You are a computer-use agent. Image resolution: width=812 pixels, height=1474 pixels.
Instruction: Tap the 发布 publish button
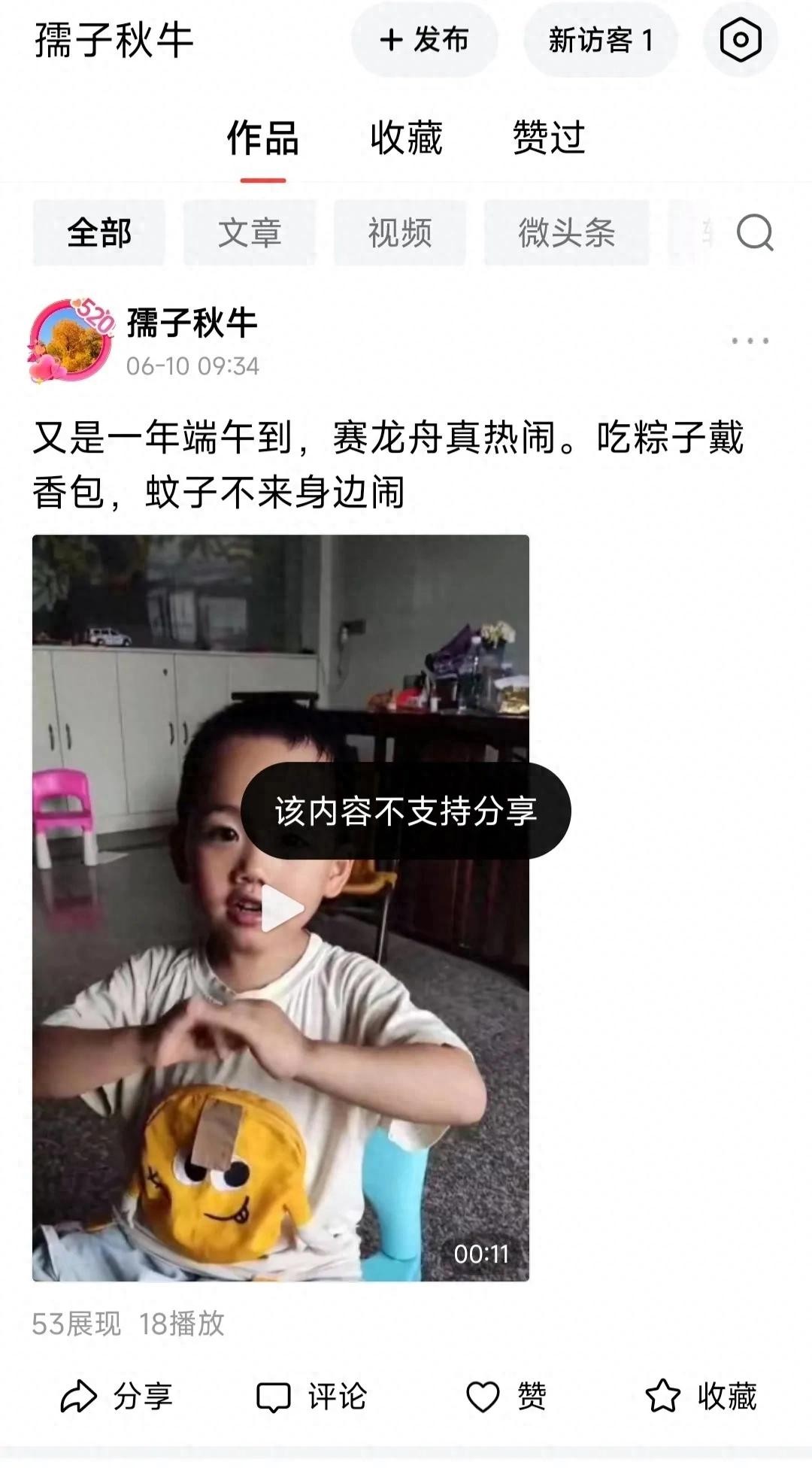pos(425,40)
